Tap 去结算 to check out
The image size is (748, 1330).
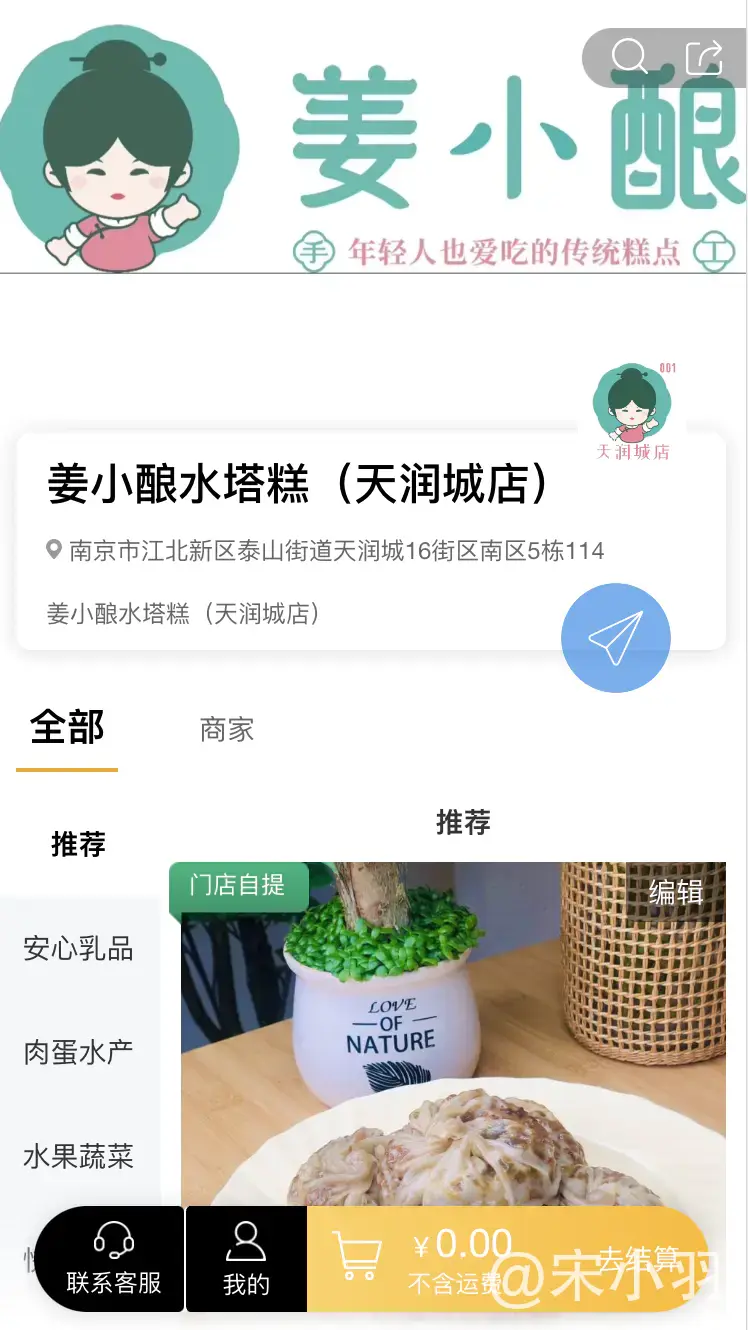tap(640, 1259)
